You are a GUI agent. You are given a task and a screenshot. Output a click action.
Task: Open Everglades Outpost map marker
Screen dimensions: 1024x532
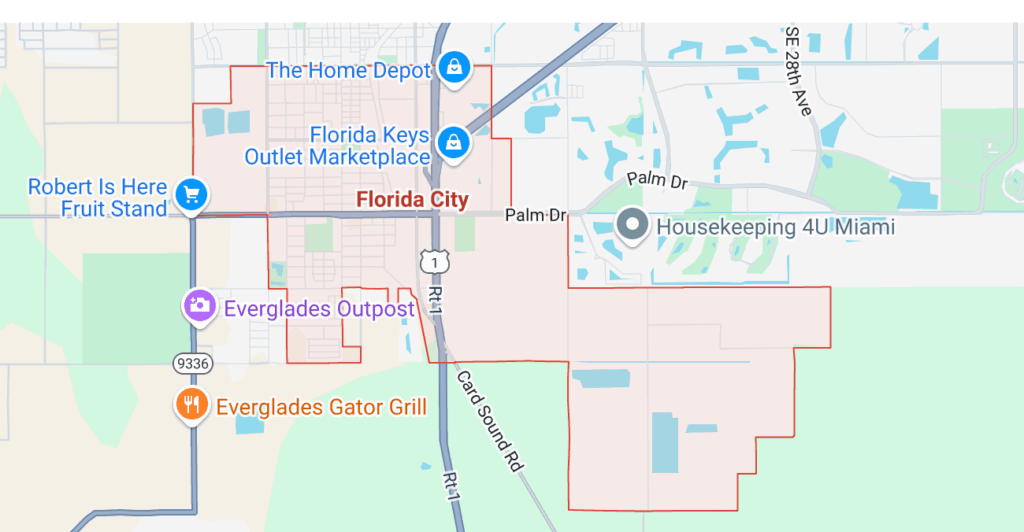(200, 305)
